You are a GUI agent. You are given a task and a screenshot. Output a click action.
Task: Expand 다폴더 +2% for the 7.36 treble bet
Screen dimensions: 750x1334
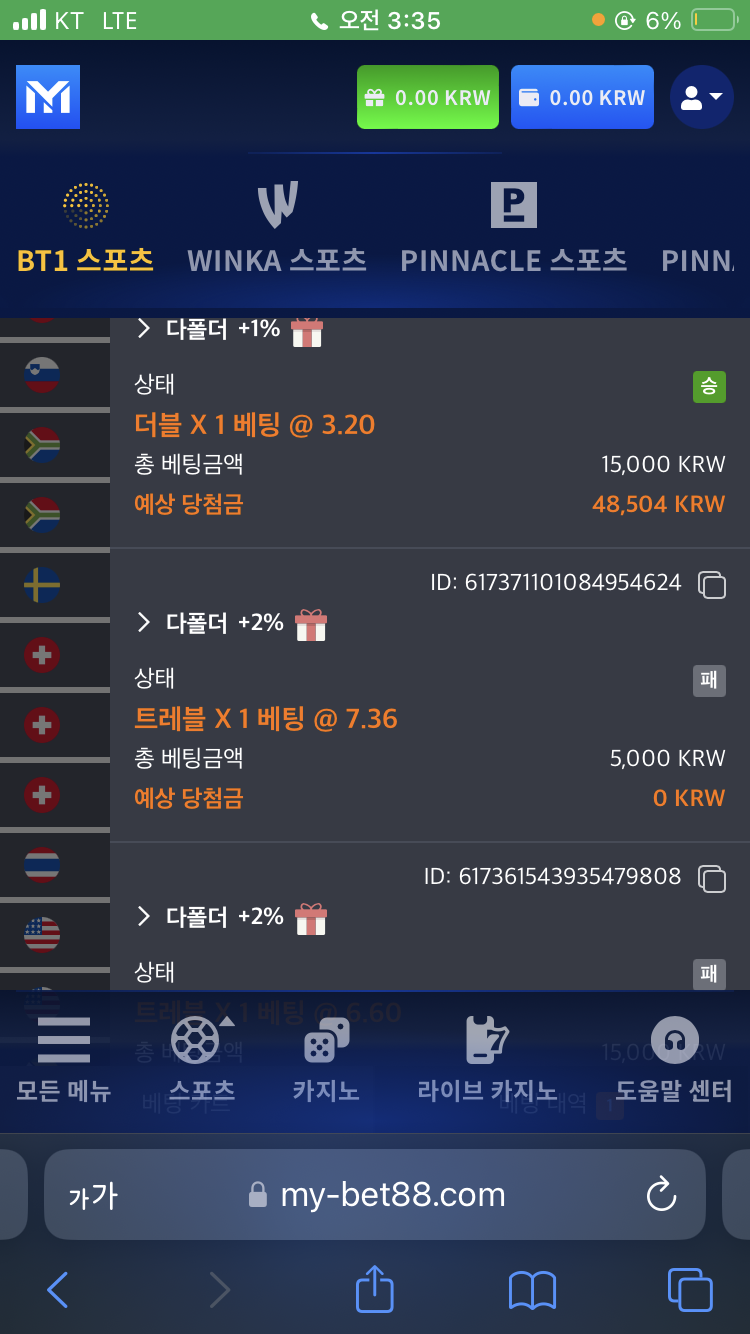[x=231, y=624]
